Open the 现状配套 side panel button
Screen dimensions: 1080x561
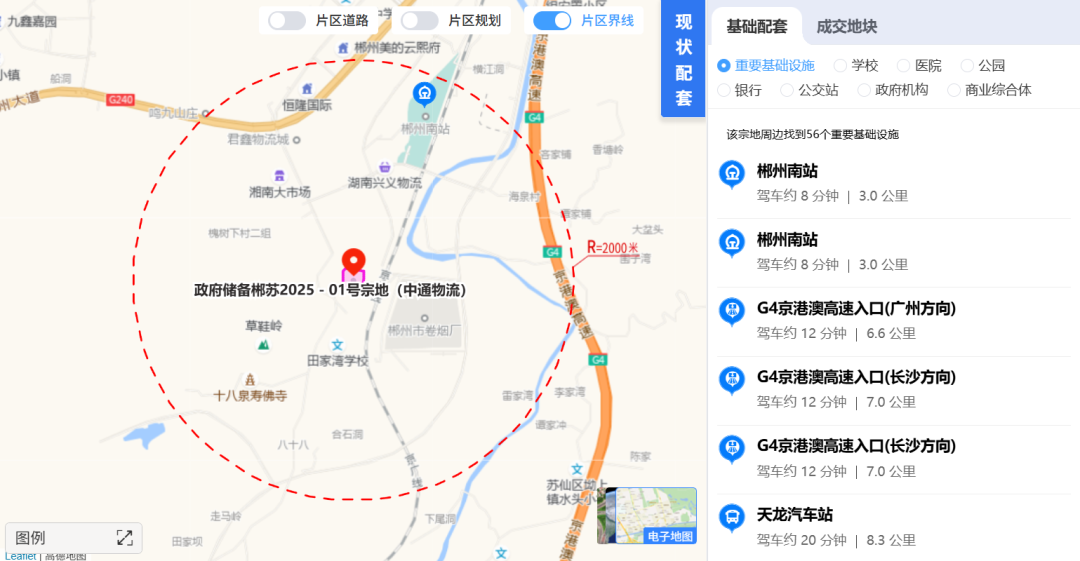click(x=684, y=60)
